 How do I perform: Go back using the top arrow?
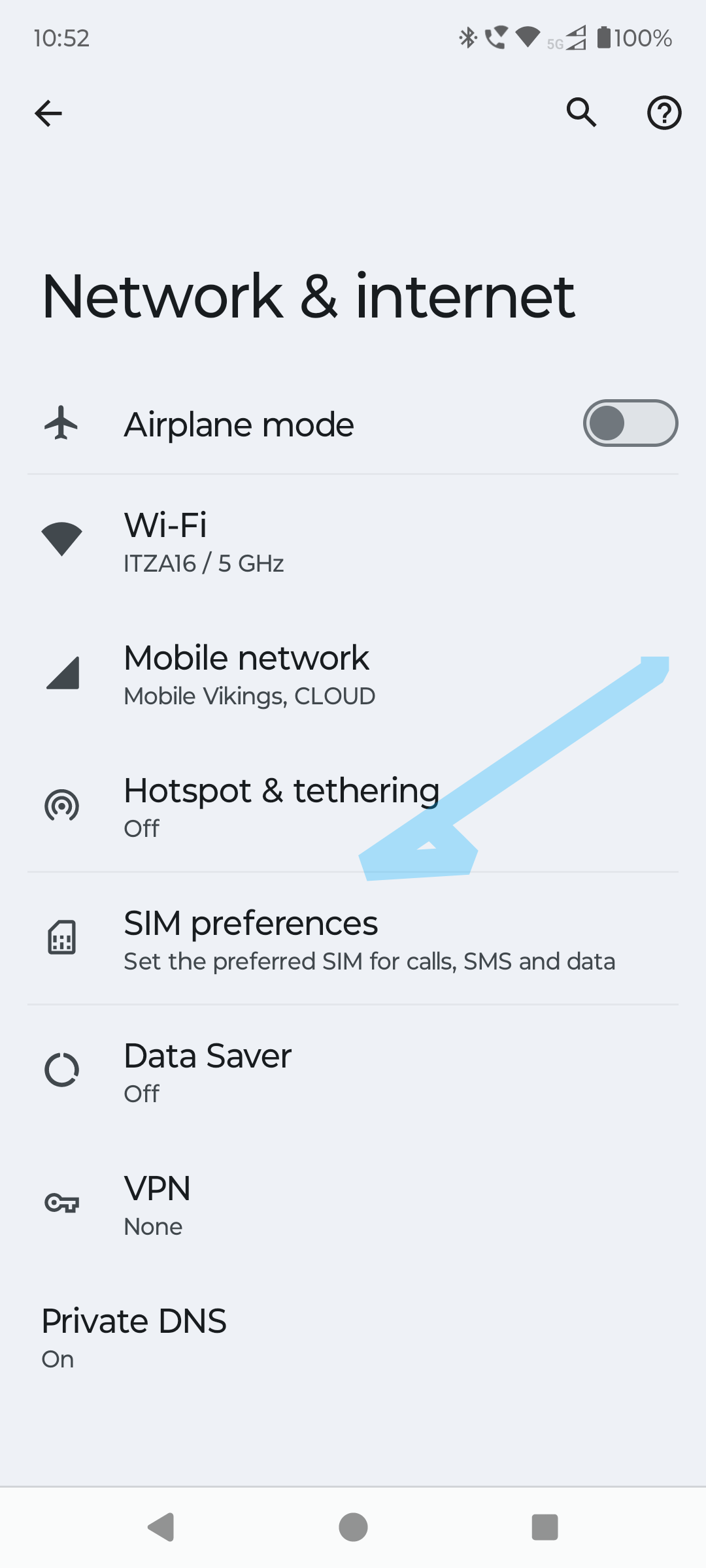(x=48, y=114)
